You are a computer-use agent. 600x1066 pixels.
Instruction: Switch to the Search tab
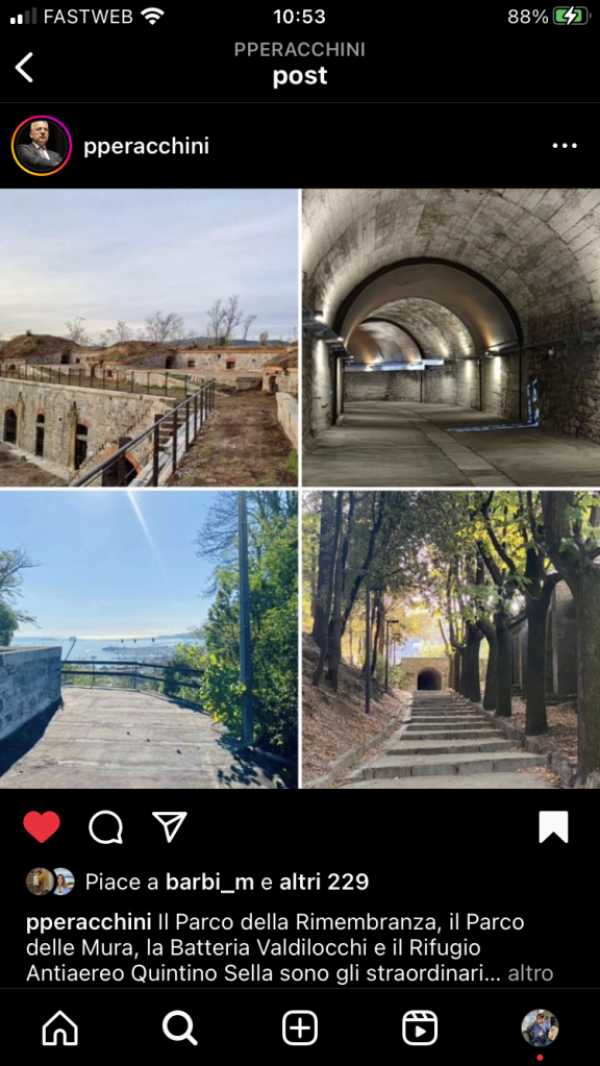pyautogui.click(x=180, y=1028)
